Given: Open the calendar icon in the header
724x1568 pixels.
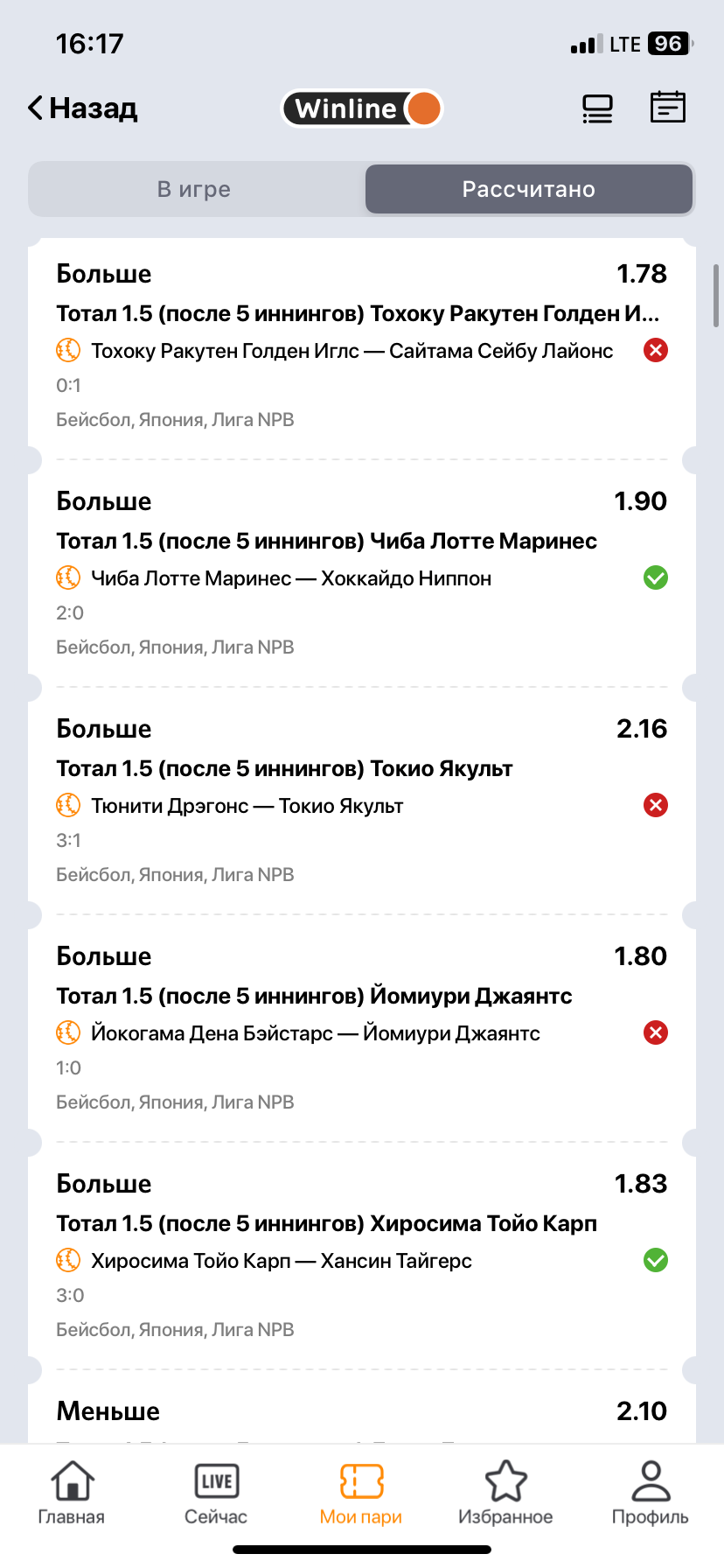Looking at the screenshot, I should 667,108.
